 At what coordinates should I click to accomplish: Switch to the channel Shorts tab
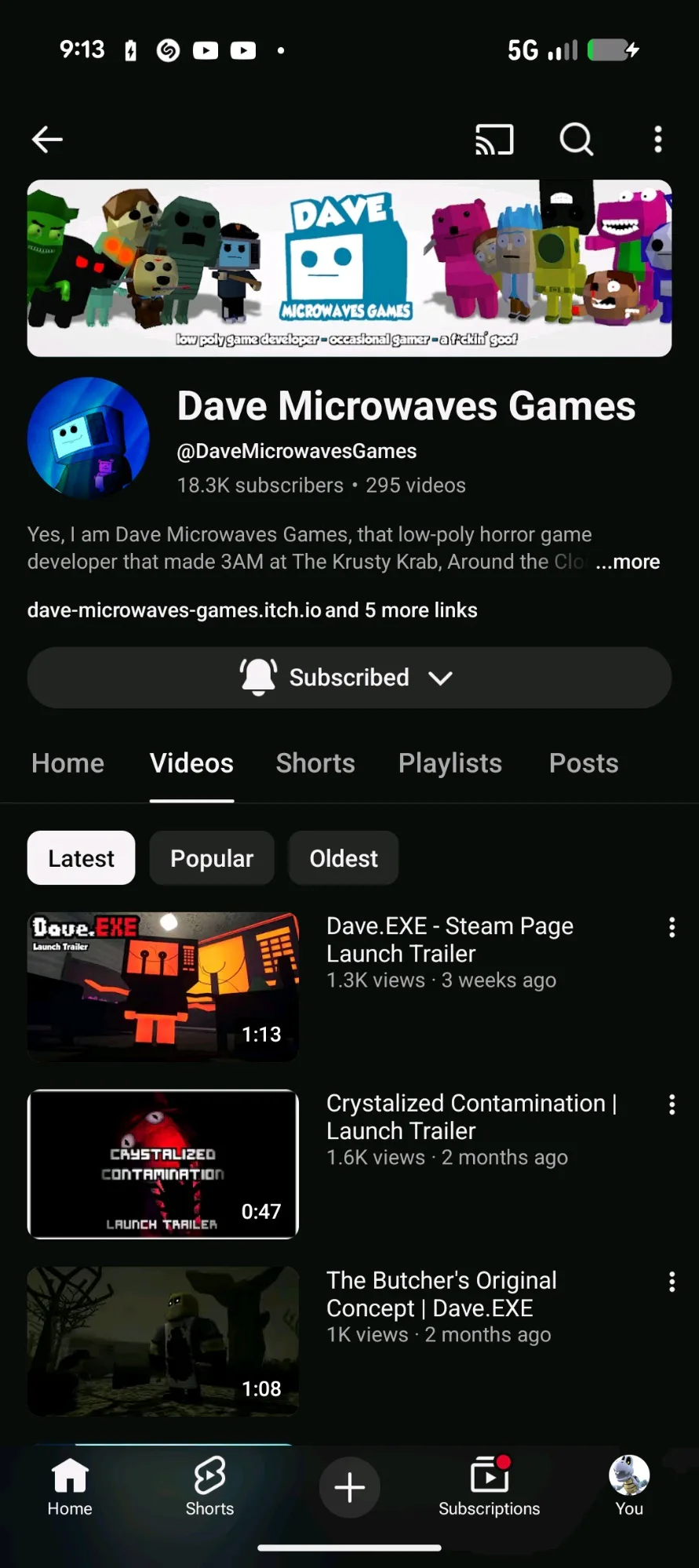click(x=315, y=763)
